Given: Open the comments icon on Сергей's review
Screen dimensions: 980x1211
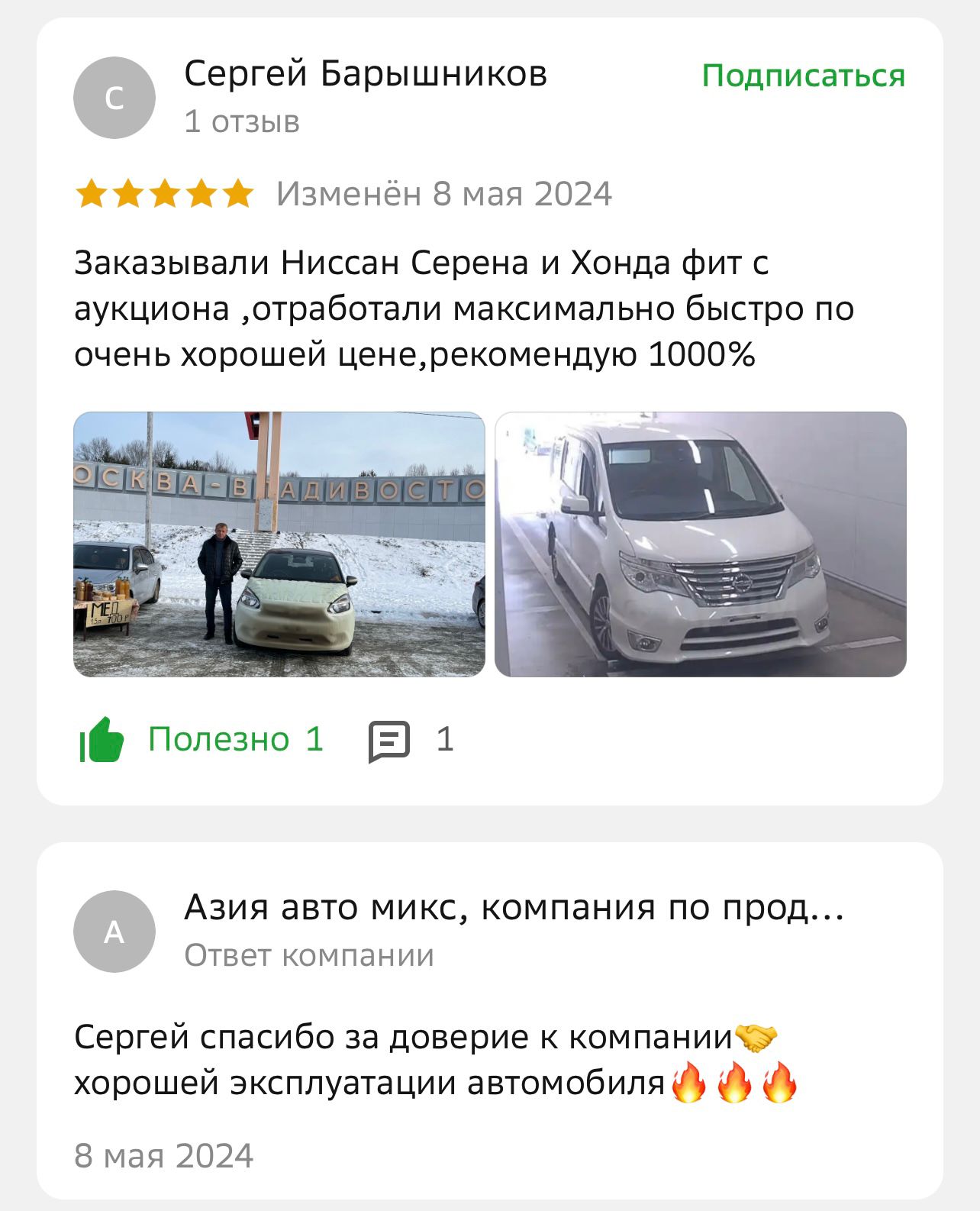Looking at the screenshot, I should [x=389, y=741].
